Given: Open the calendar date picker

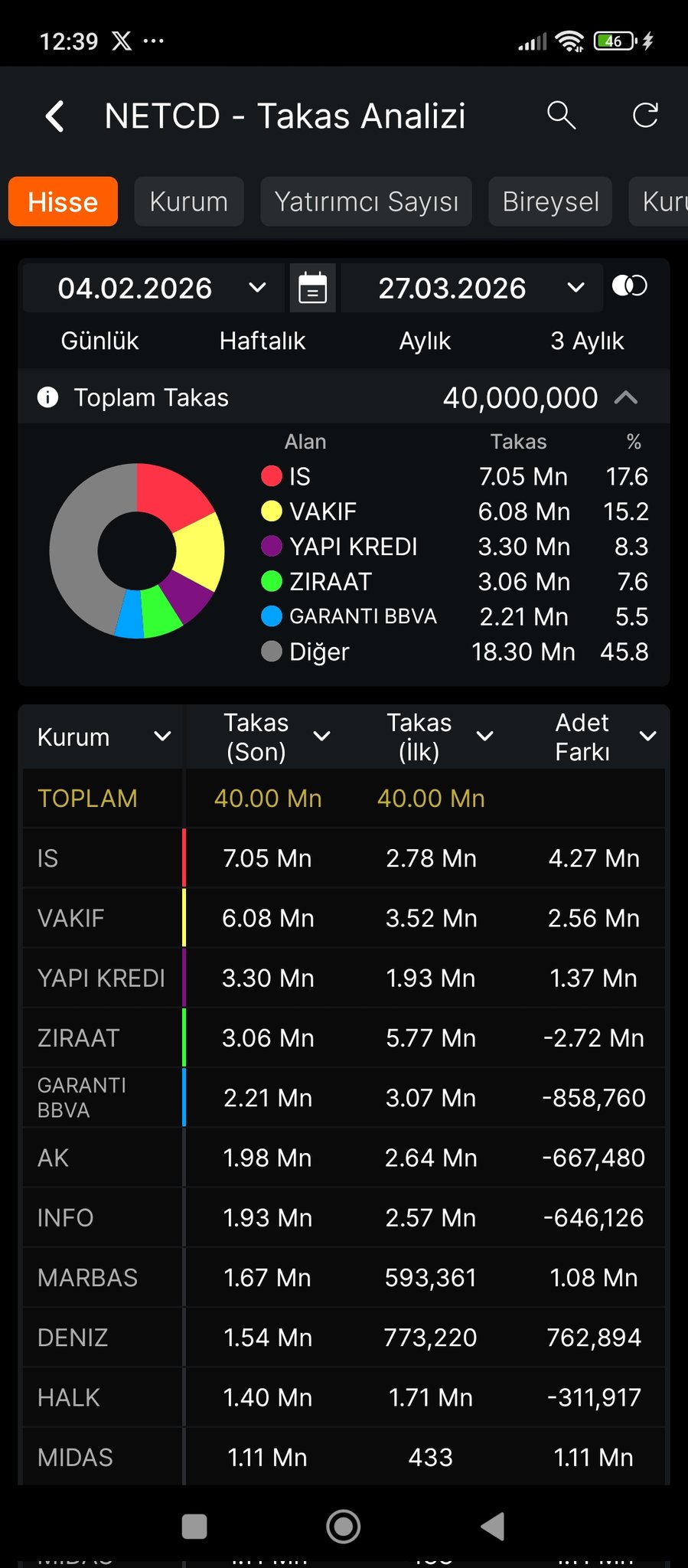Looking at the screenshot, I should point(312,289).
